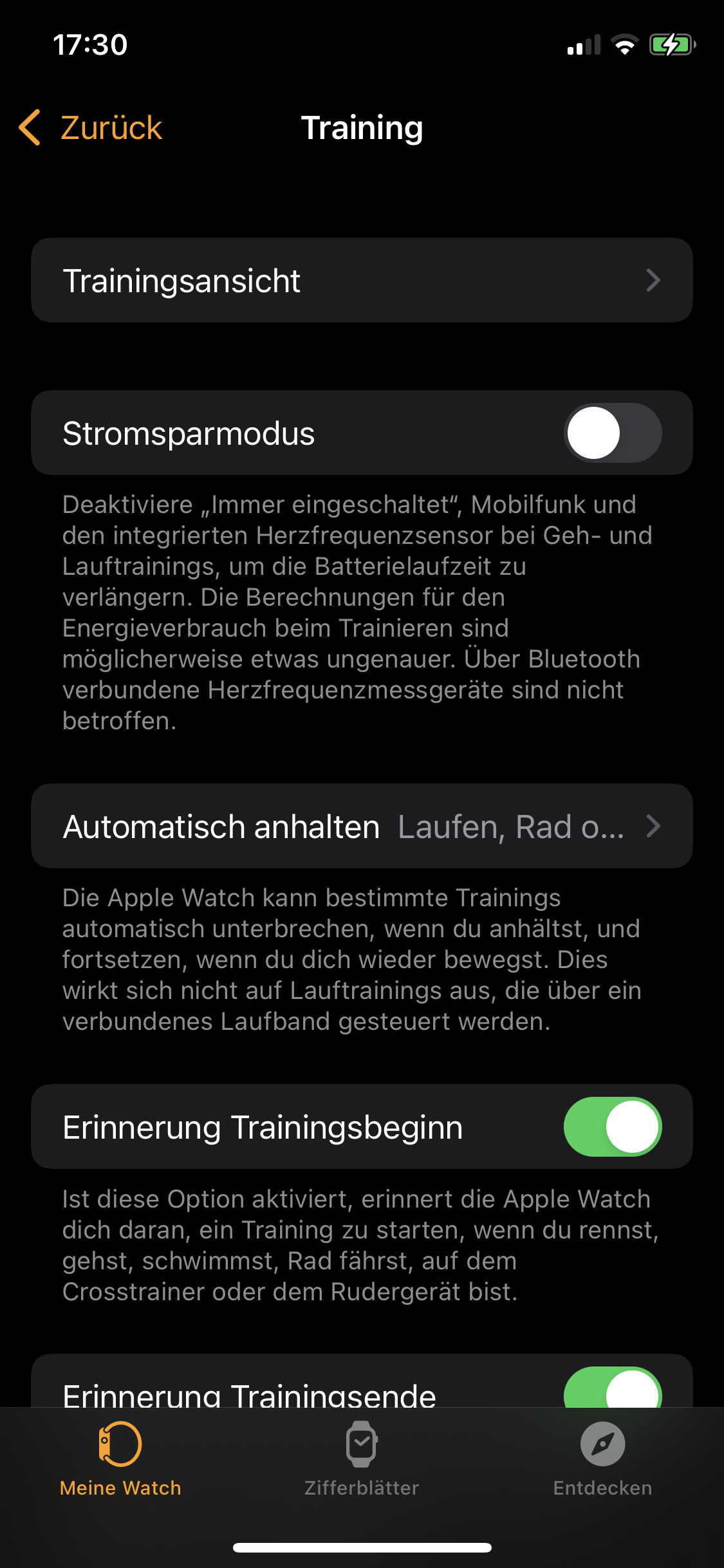724x1568 pixels.
Task: Enable the Stromsparmodus switch
Action: tap(612, 433)
